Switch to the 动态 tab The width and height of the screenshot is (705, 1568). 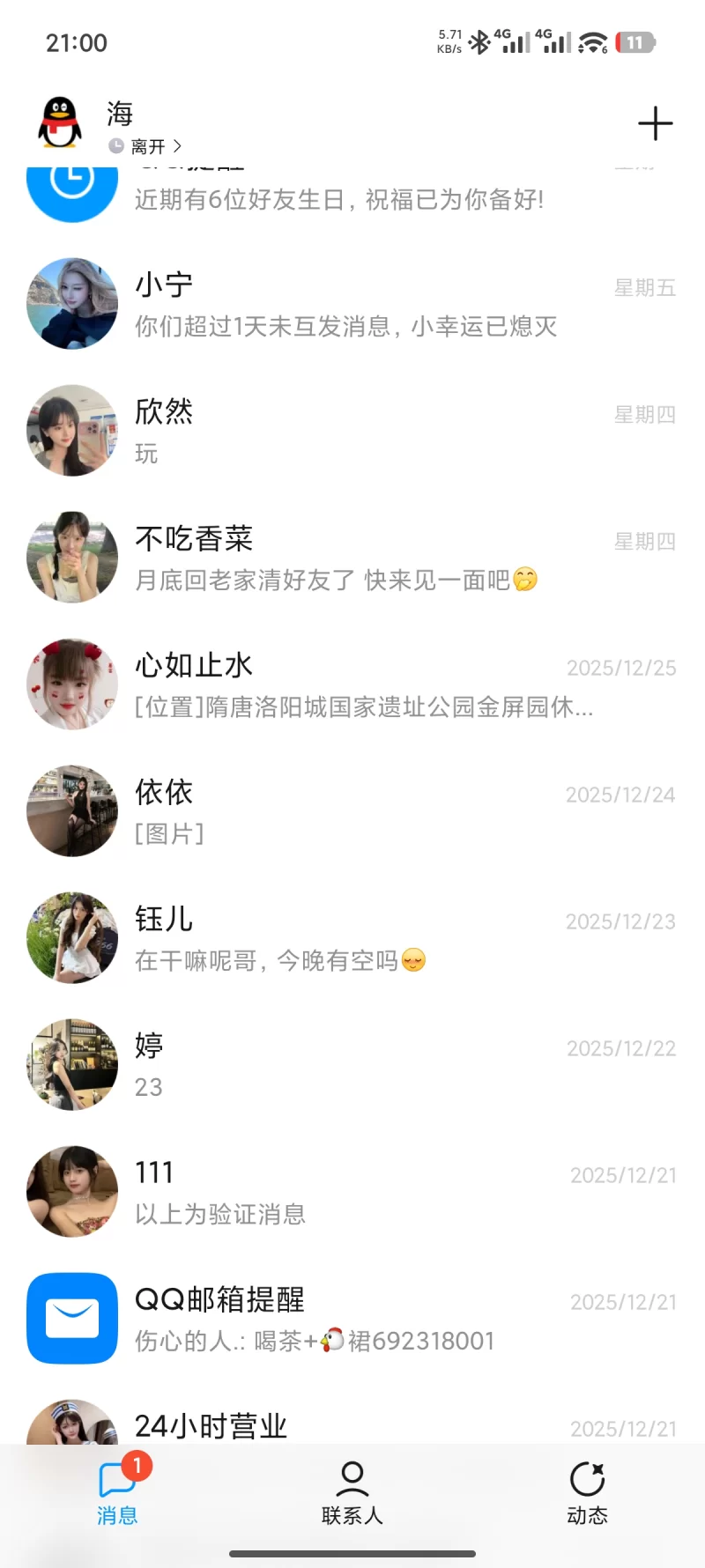[587, 1490]
